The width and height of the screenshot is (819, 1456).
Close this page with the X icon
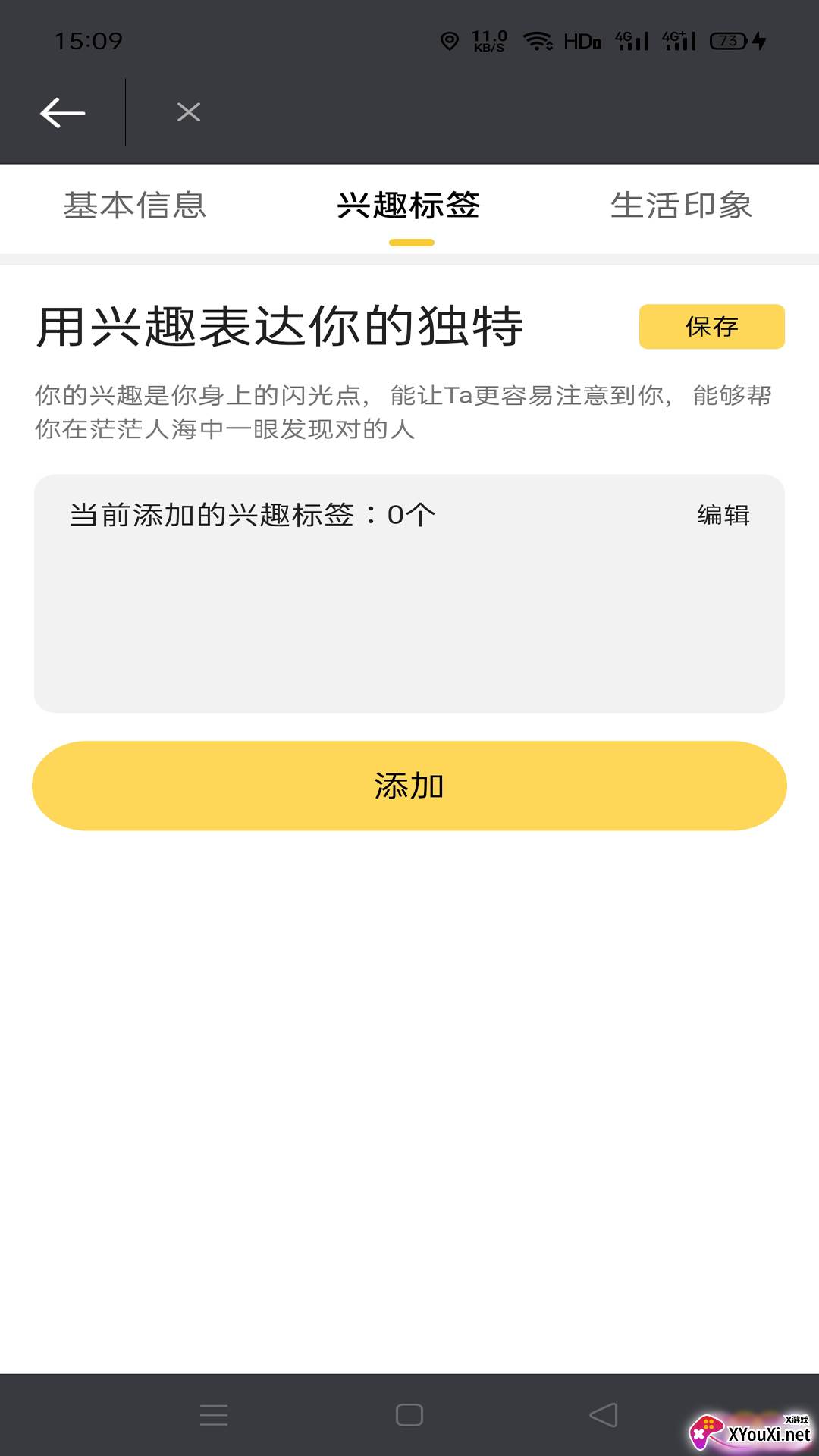coord(188,112)
